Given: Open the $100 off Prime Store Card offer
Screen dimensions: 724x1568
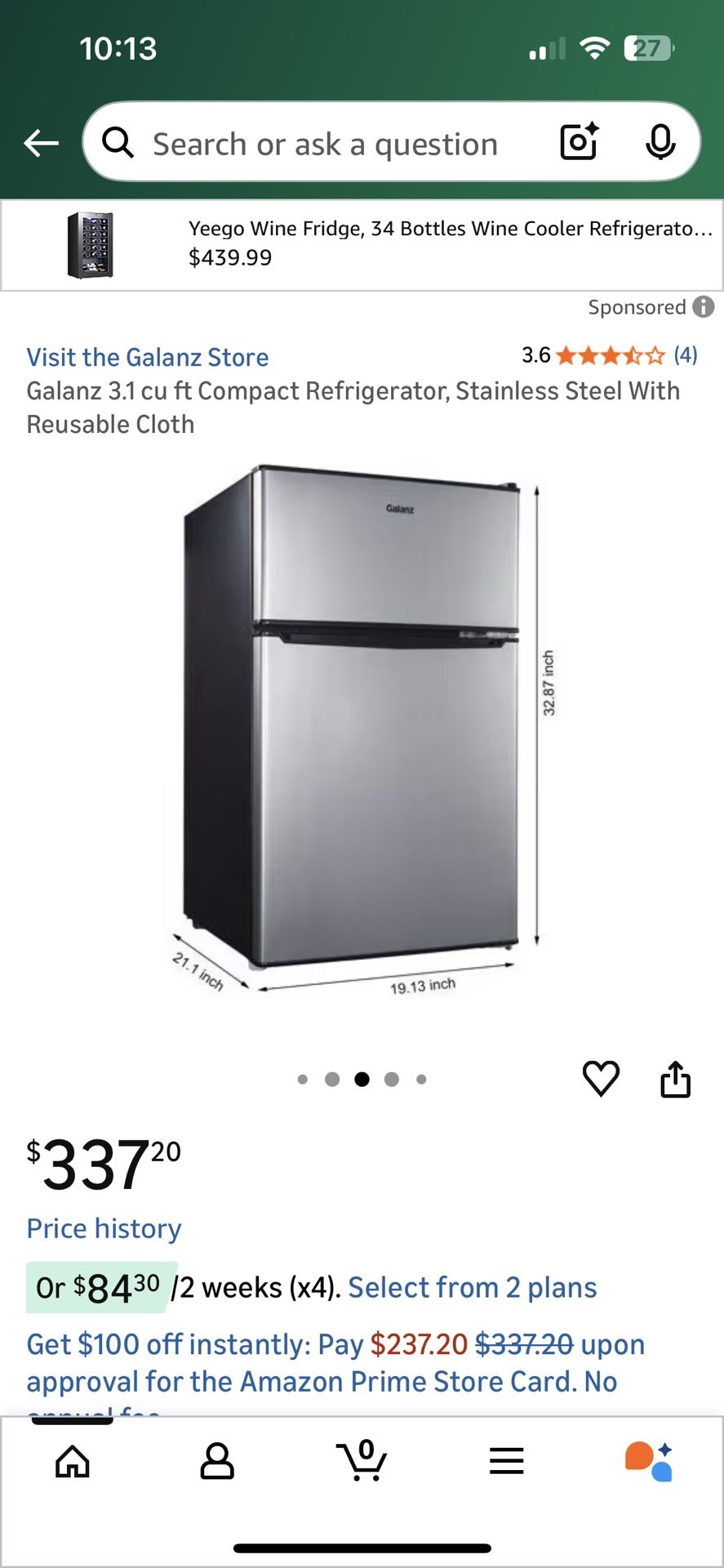Looking at the screenshot, I should click(335, 1362).
